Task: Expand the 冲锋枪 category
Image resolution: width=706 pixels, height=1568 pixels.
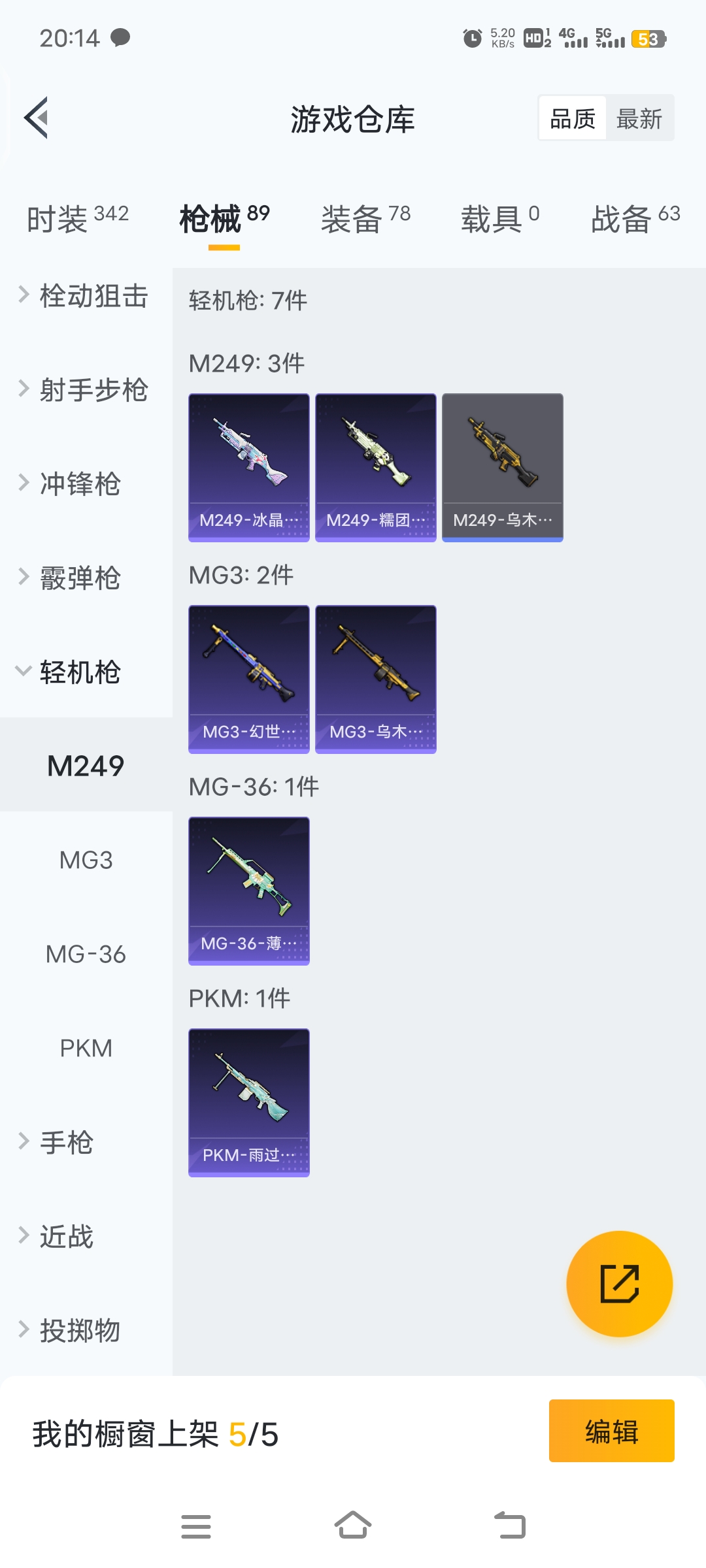Action: coord(78,484)
